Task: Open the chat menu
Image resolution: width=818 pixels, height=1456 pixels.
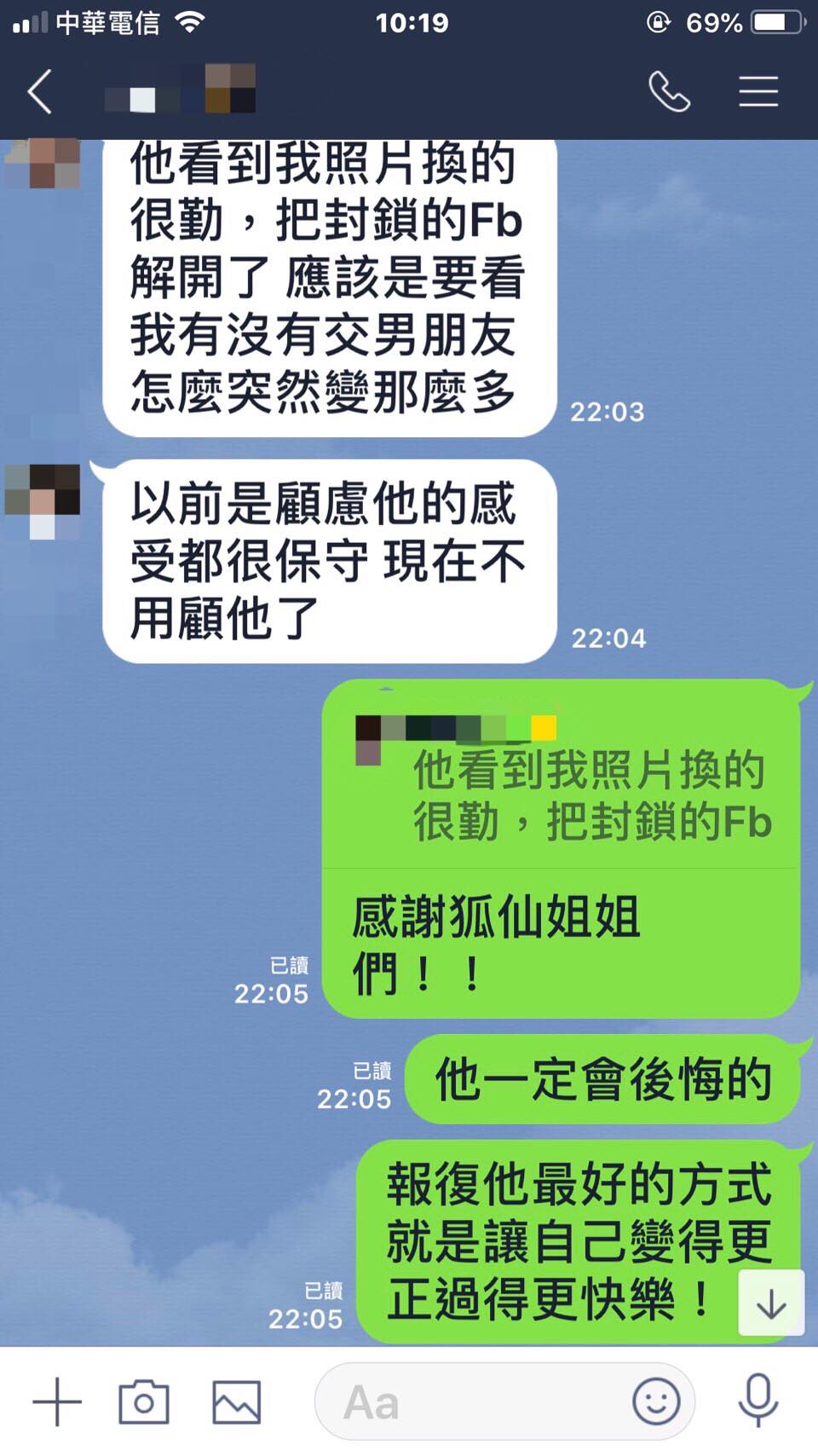Action: click(758, 91)
